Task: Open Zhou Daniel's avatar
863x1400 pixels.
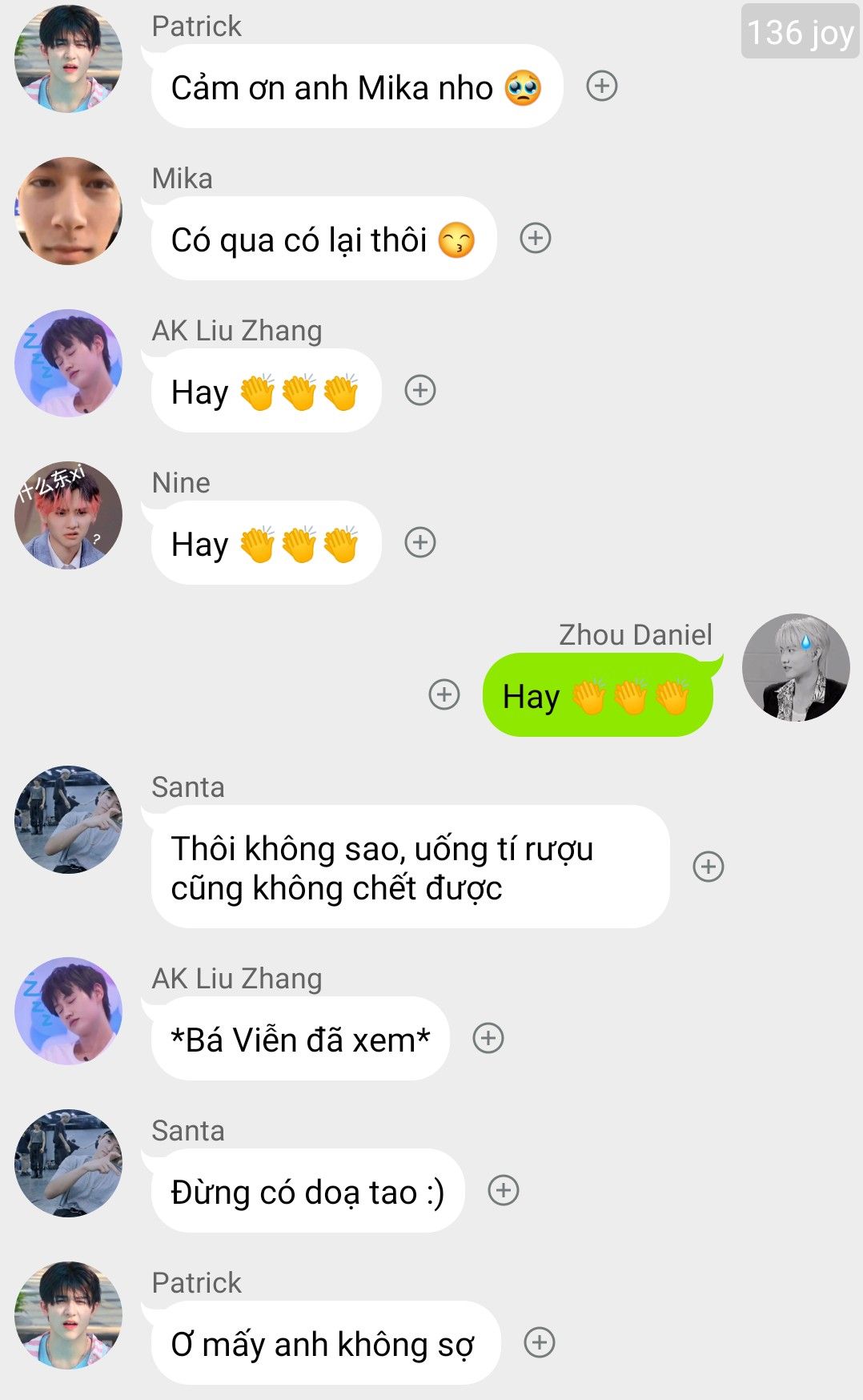Action: [796, 667]
